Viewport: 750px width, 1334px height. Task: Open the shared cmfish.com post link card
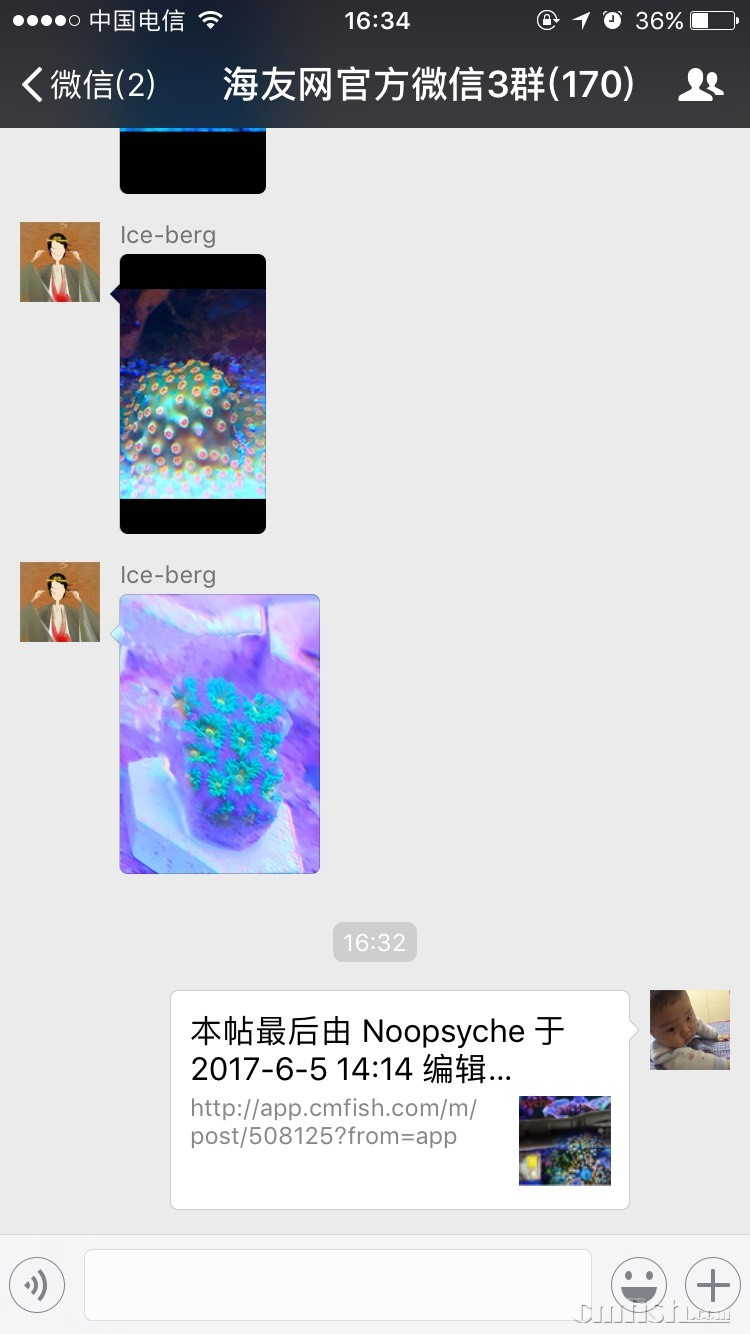(x=400, y=1100)
